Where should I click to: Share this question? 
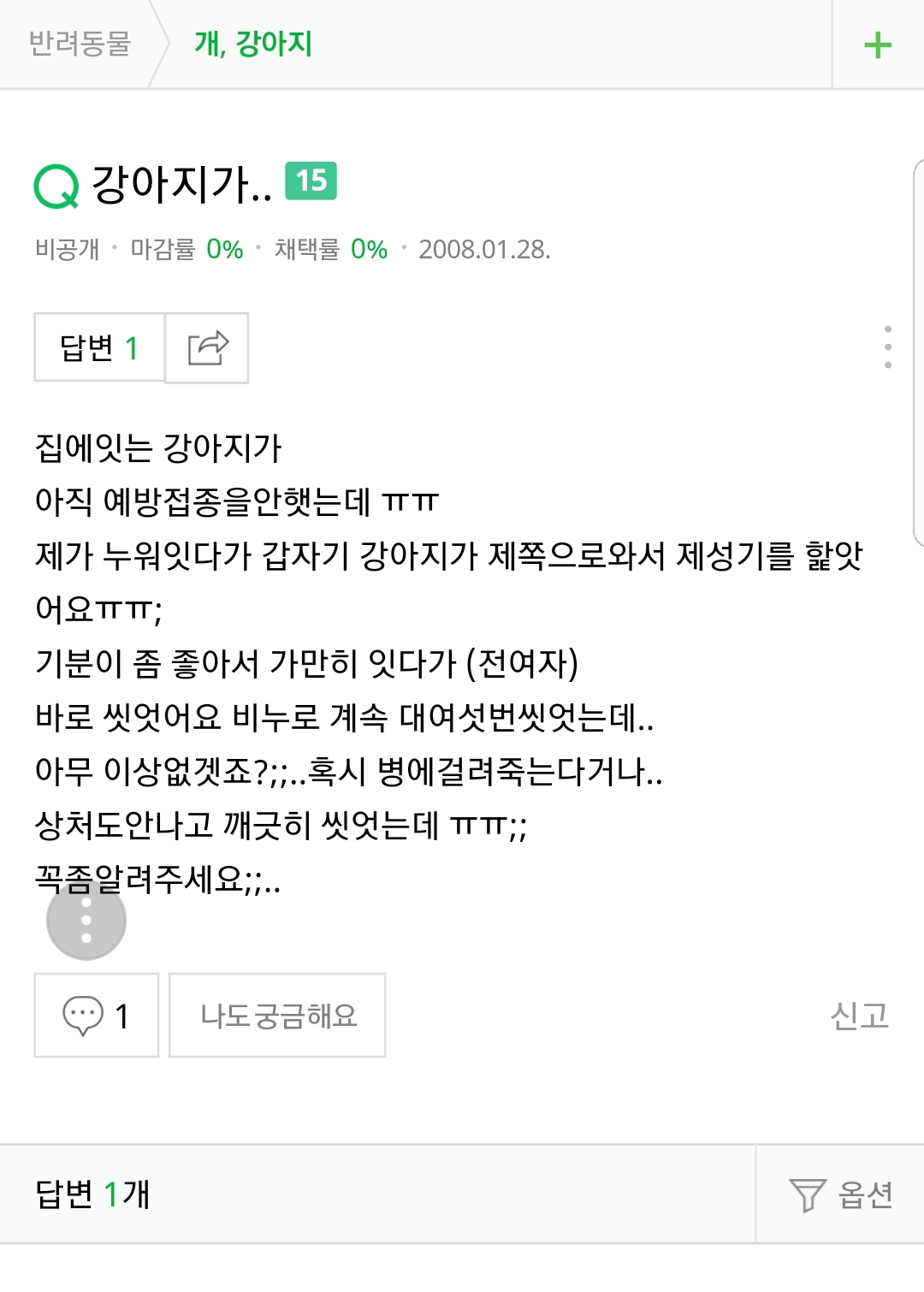point(207,347)
